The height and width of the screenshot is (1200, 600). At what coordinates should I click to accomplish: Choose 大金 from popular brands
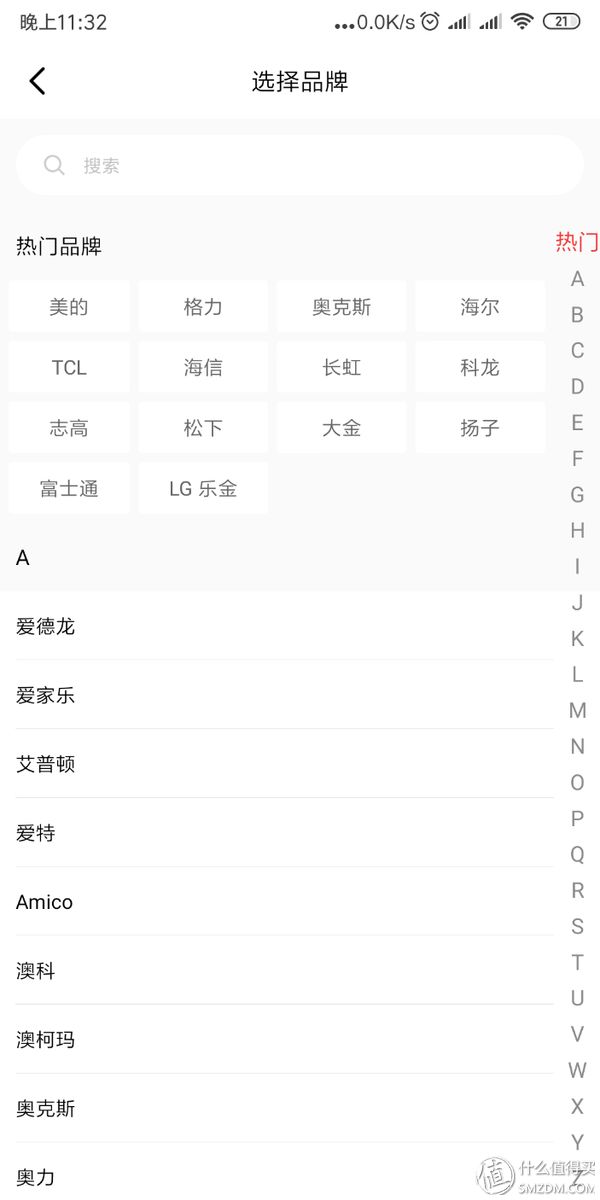point(342,428)
